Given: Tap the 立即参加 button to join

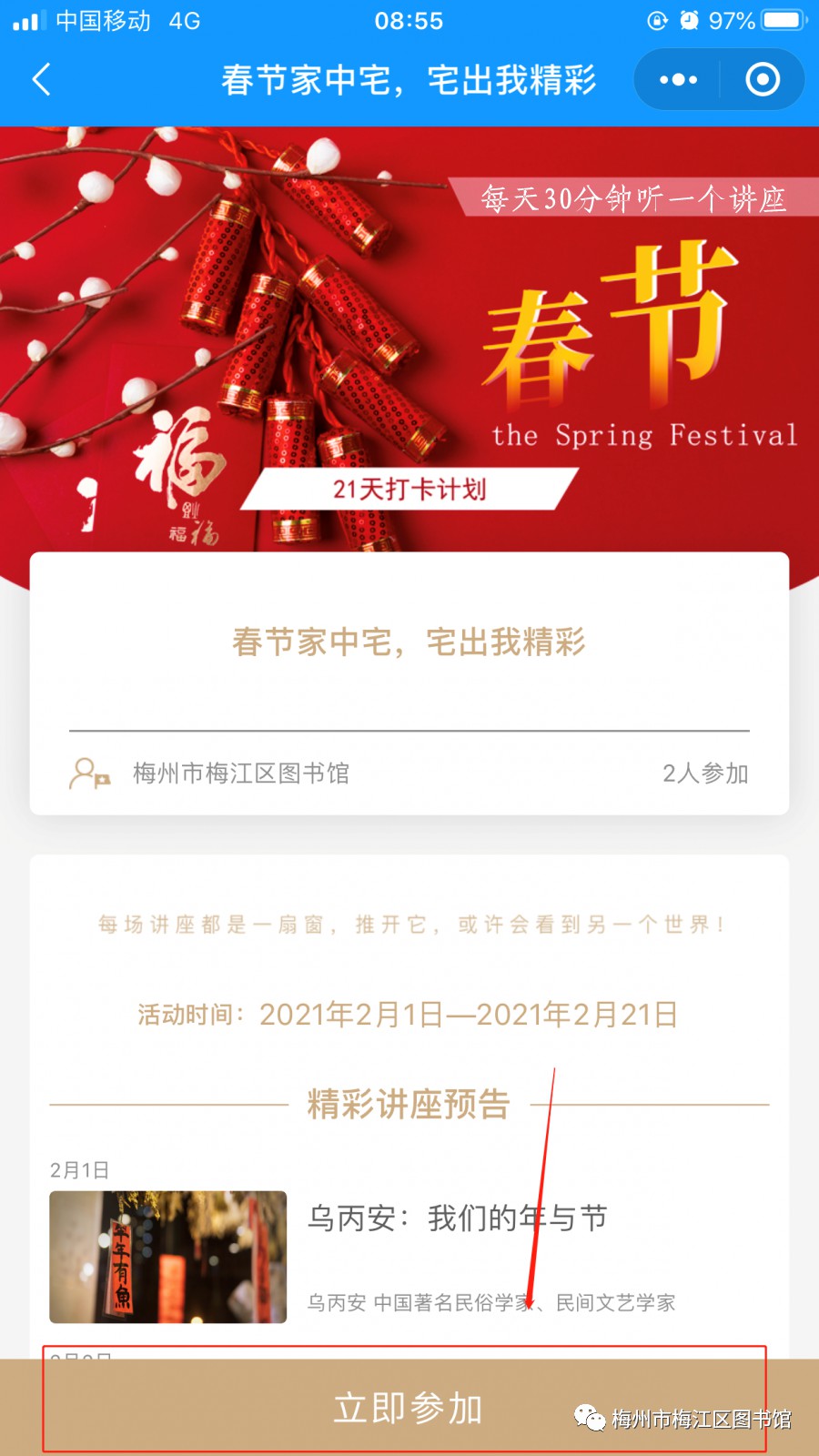Looking at the screenshot, I should (x=407, y=1407).
